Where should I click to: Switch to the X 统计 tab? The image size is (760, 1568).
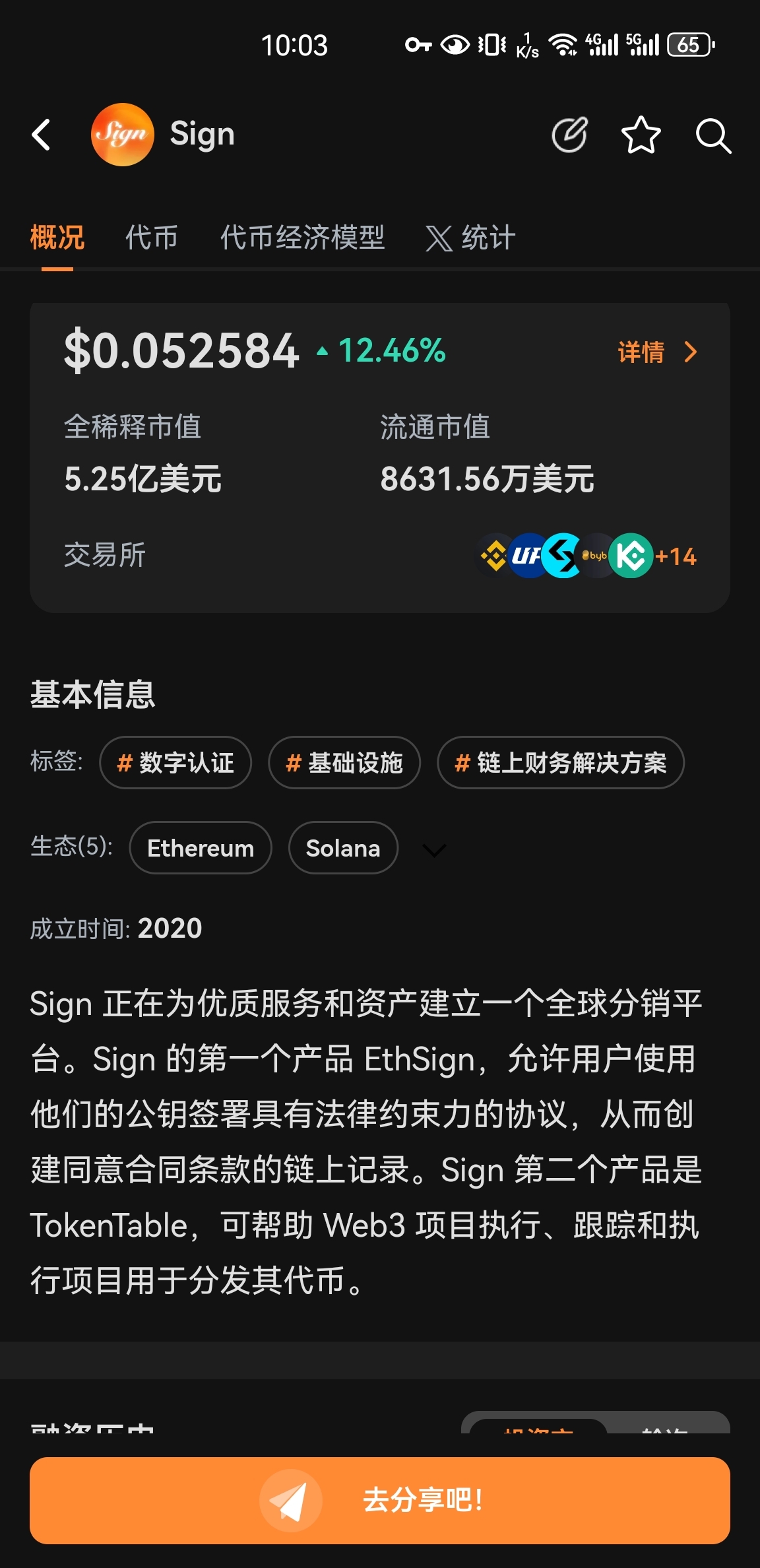tap(470, 238)
